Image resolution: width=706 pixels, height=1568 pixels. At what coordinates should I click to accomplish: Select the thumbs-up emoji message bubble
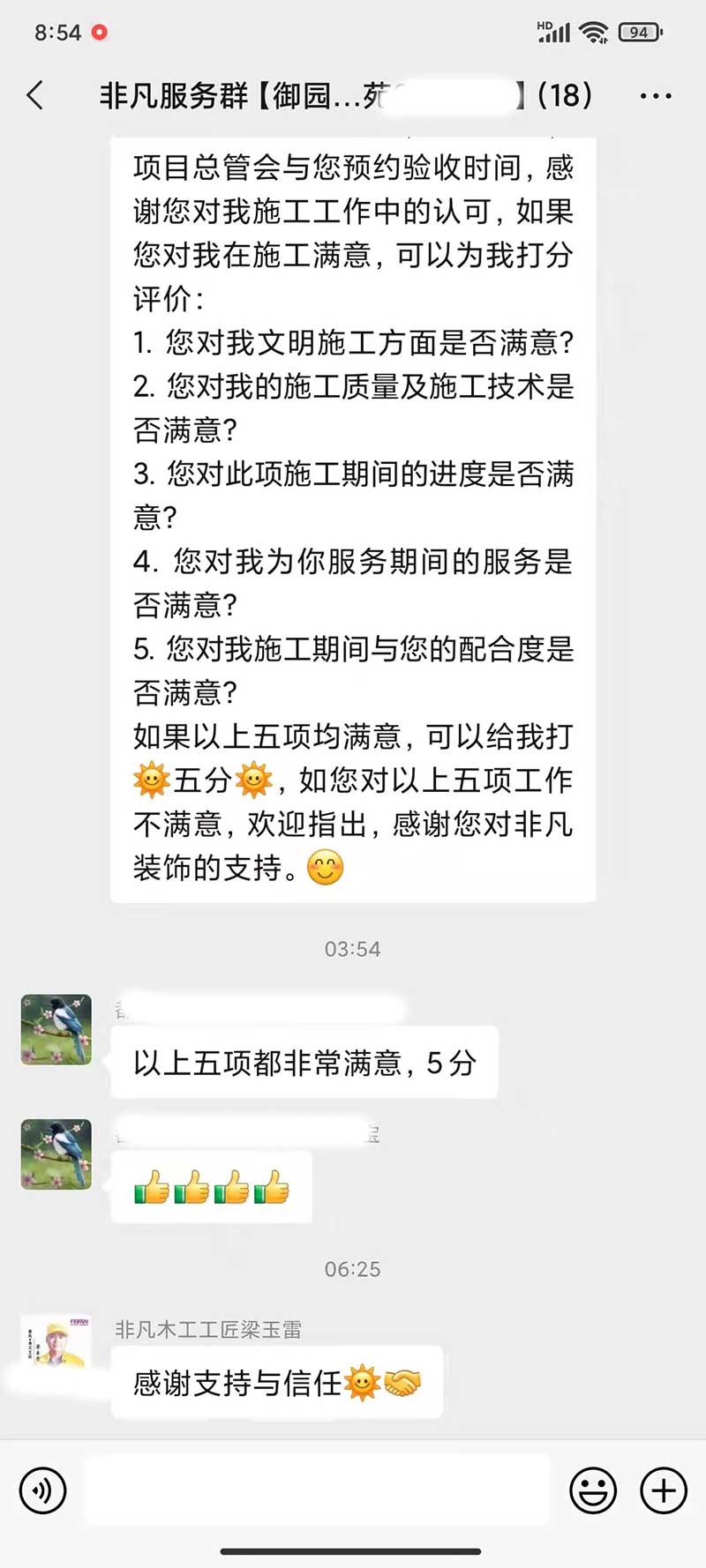(210, 1187)
